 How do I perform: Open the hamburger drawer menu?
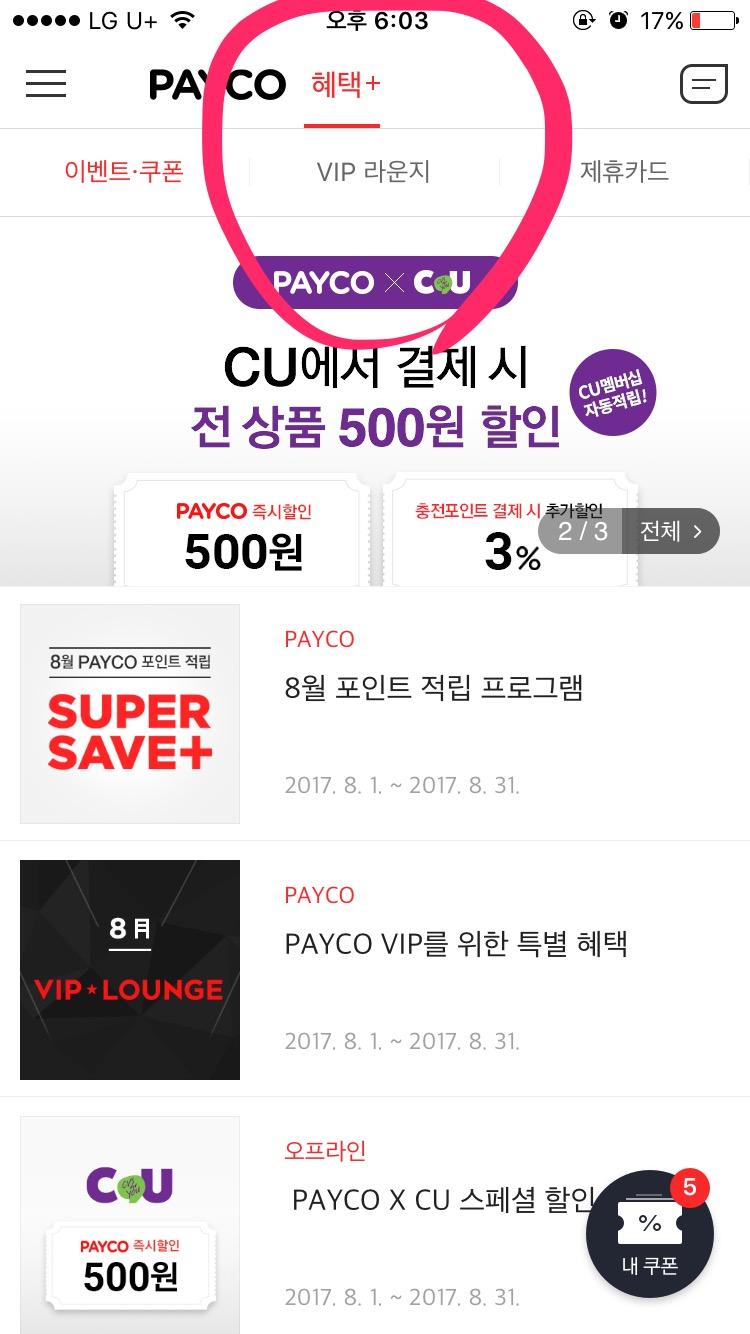point(46,84)
